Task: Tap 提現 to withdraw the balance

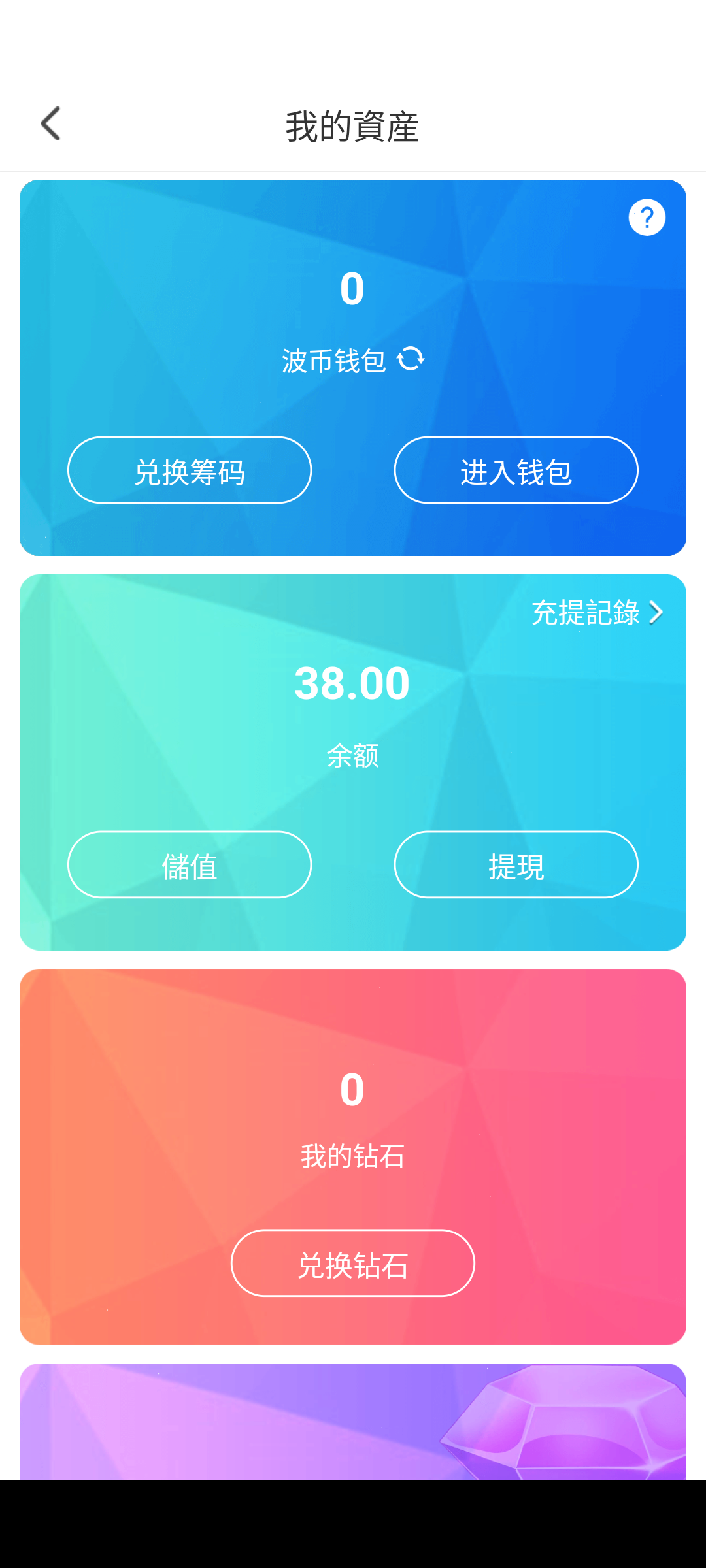Action: [x=516, y=865]
